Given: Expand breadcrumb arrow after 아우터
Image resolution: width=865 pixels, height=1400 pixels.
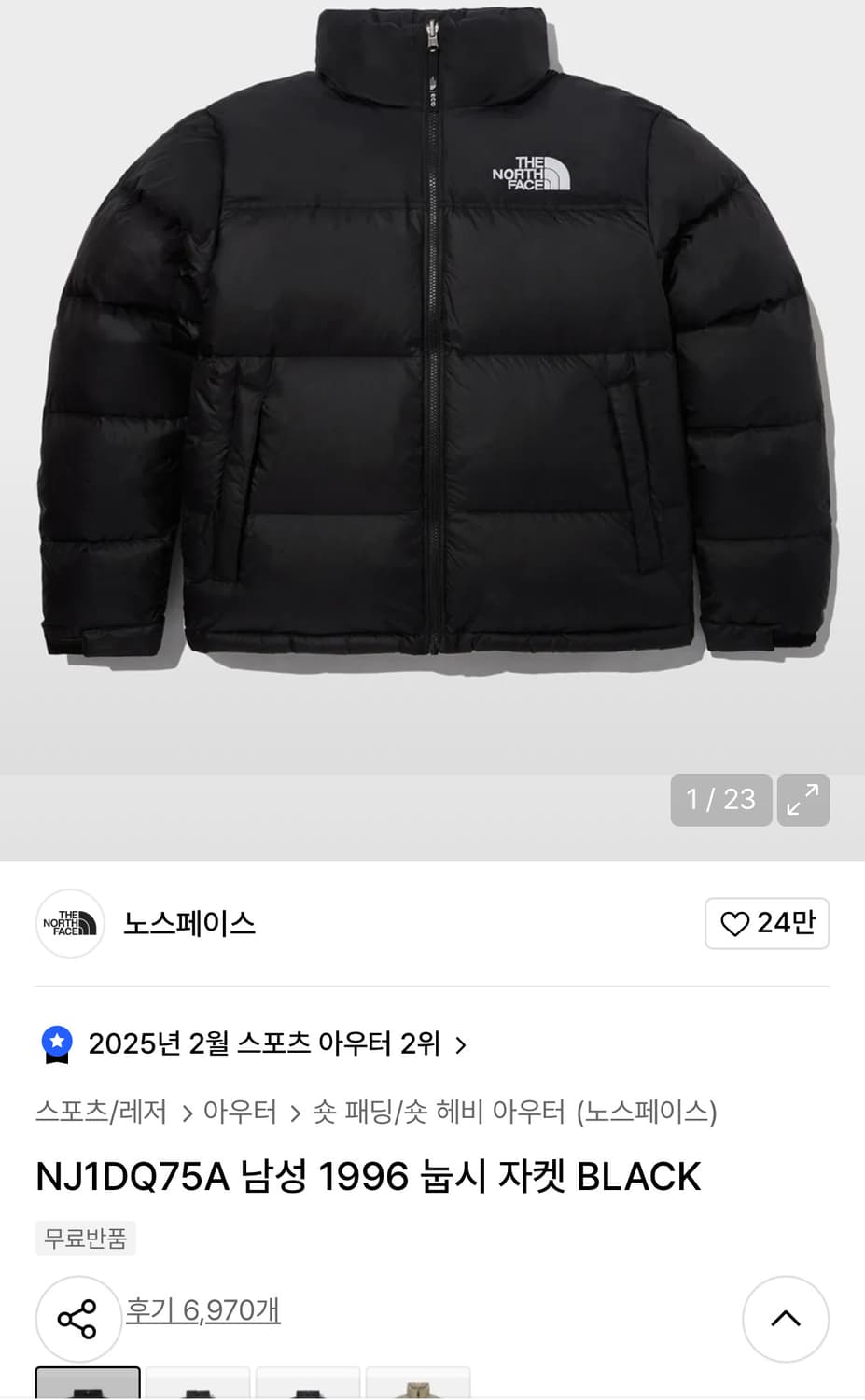Looking at the screenshot, I should (294, 1113).
